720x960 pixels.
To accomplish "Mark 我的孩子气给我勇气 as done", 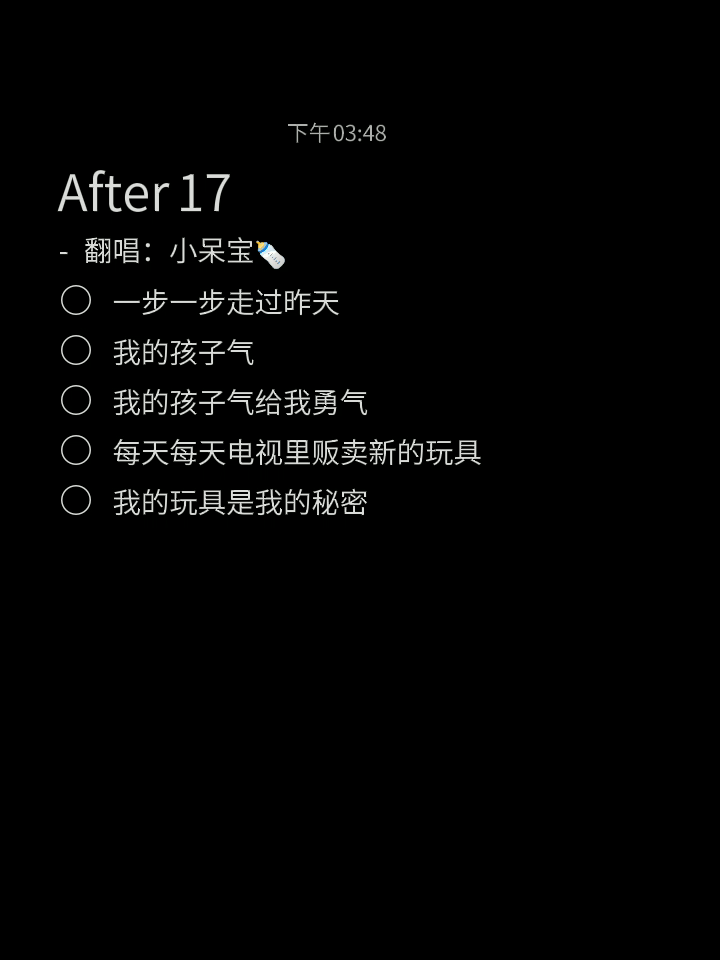I will [76, 401].
